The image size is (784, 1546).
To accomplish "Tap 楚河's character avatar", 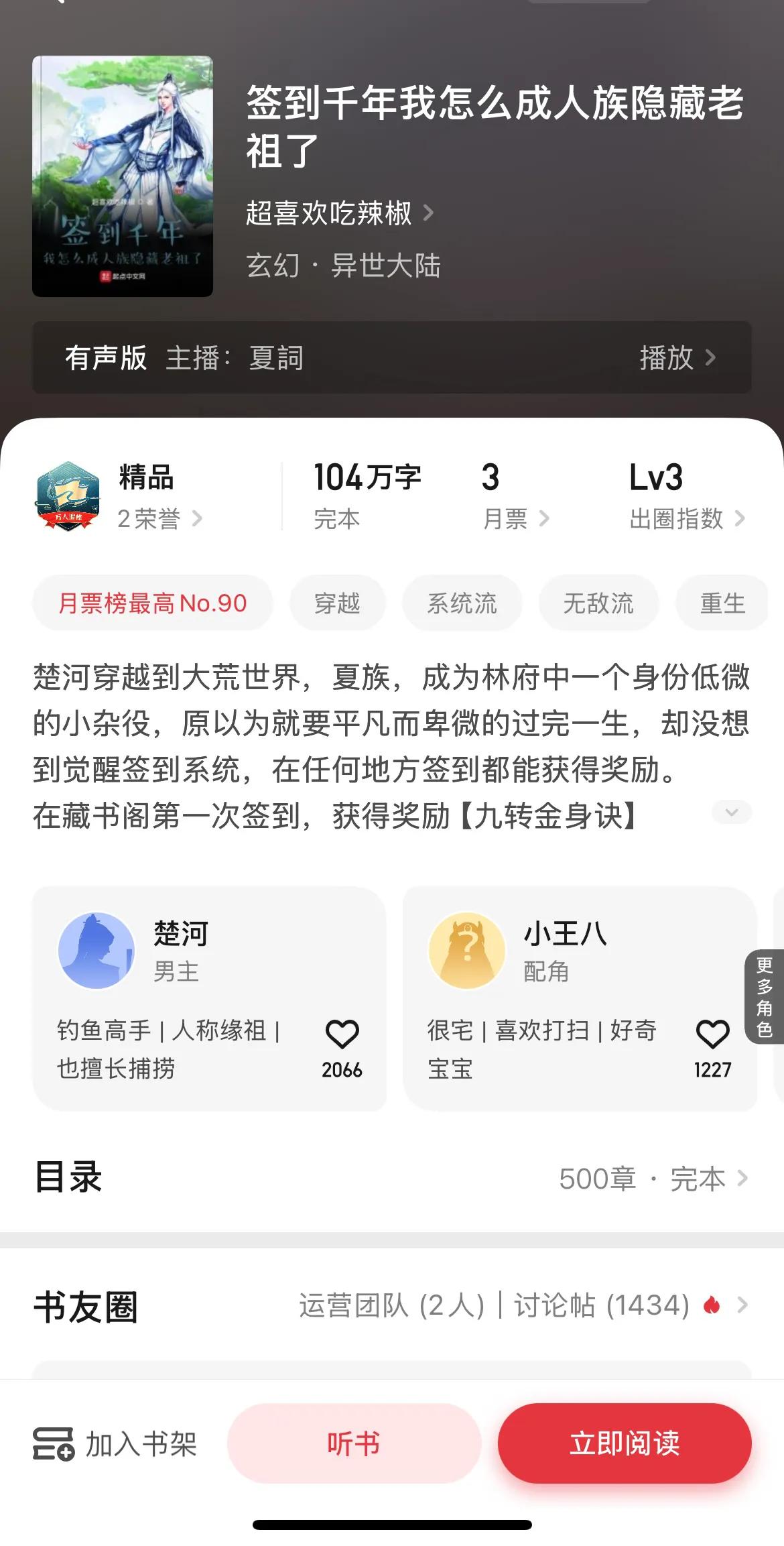I will pos(96,951).
